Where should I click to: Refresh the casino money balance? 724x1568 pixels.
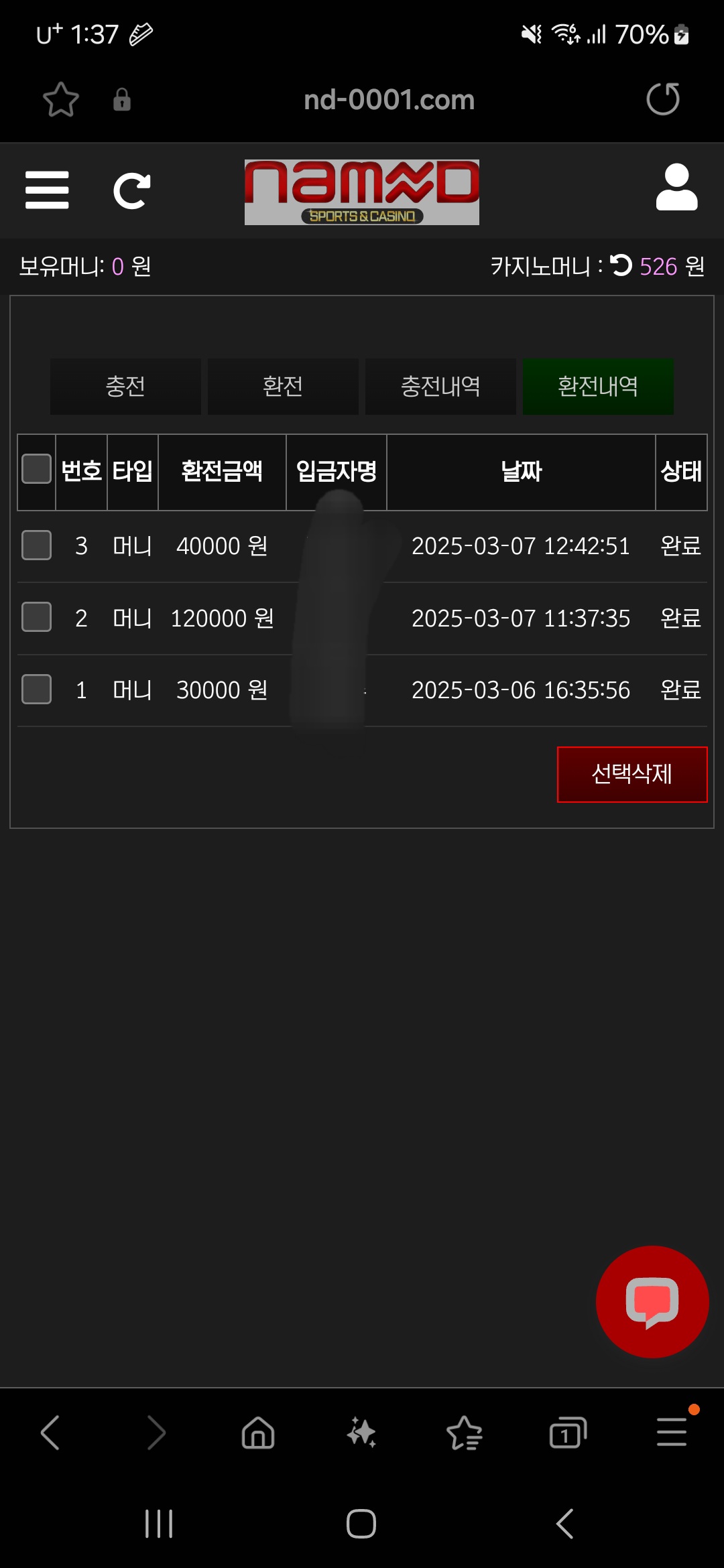(621, 265)
